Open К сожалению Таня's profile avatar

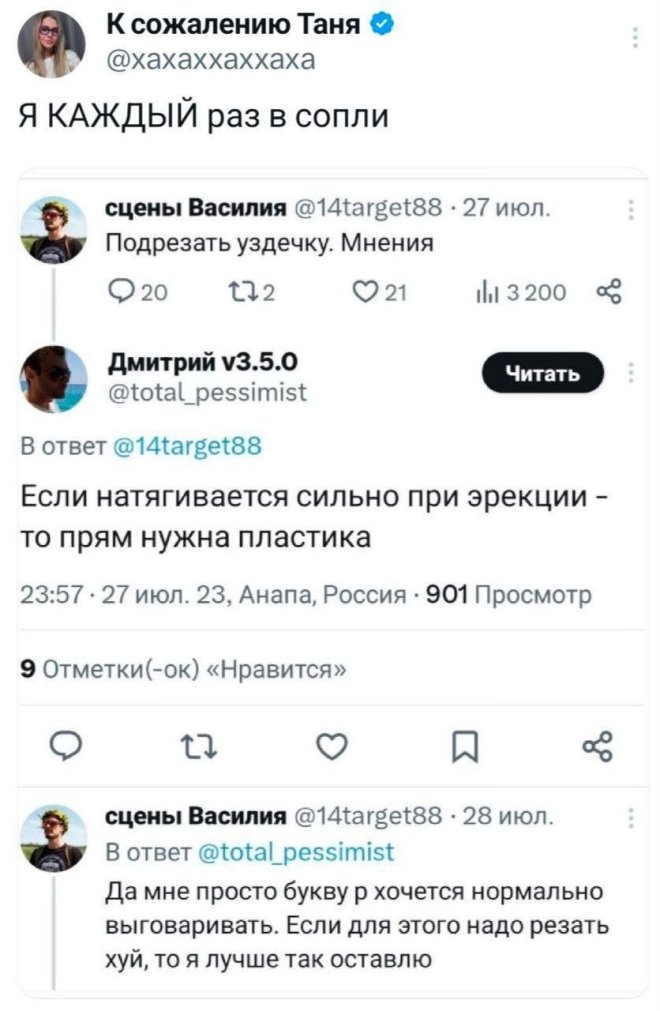tap(51, 45)
